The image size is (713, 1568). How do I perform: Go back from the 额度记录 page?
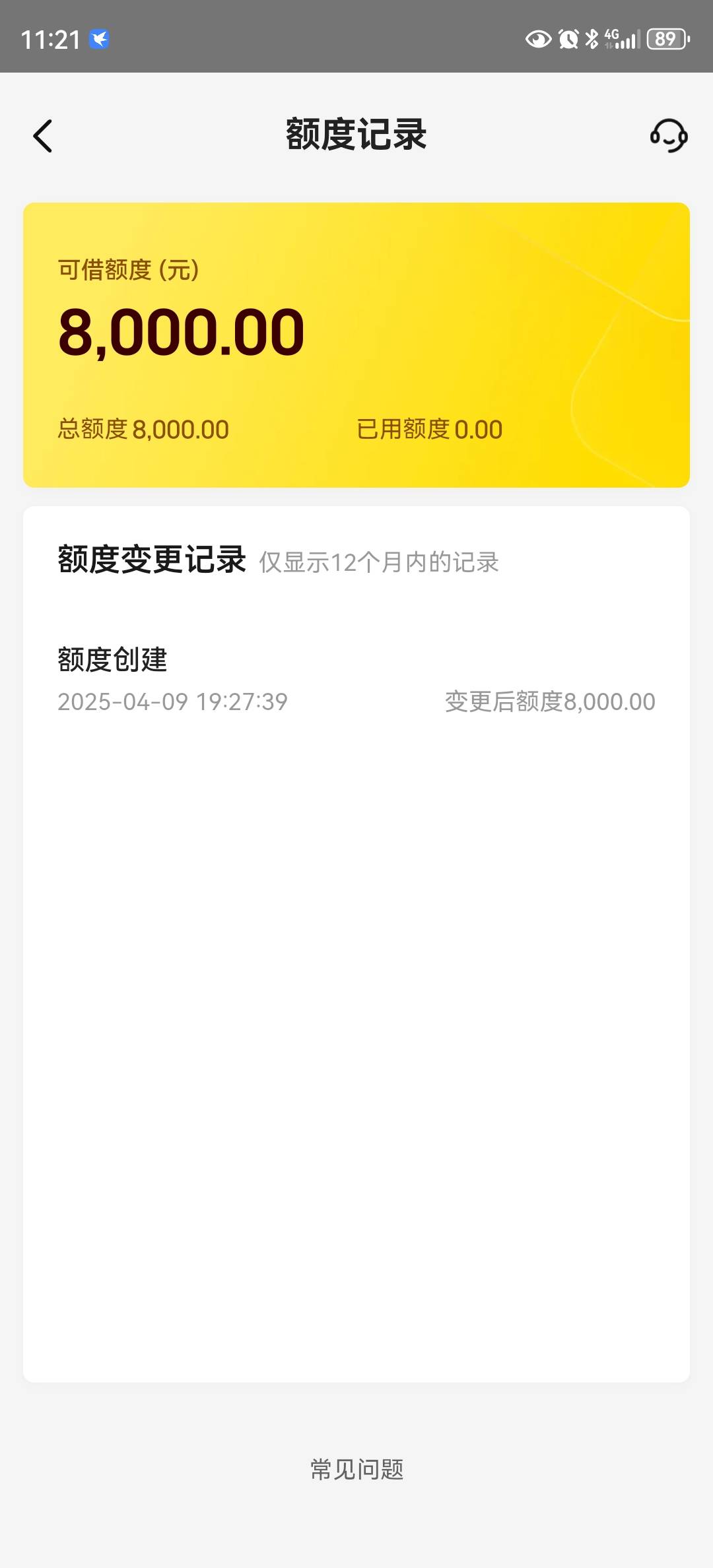pyautogui.click(x=43, y=136)
